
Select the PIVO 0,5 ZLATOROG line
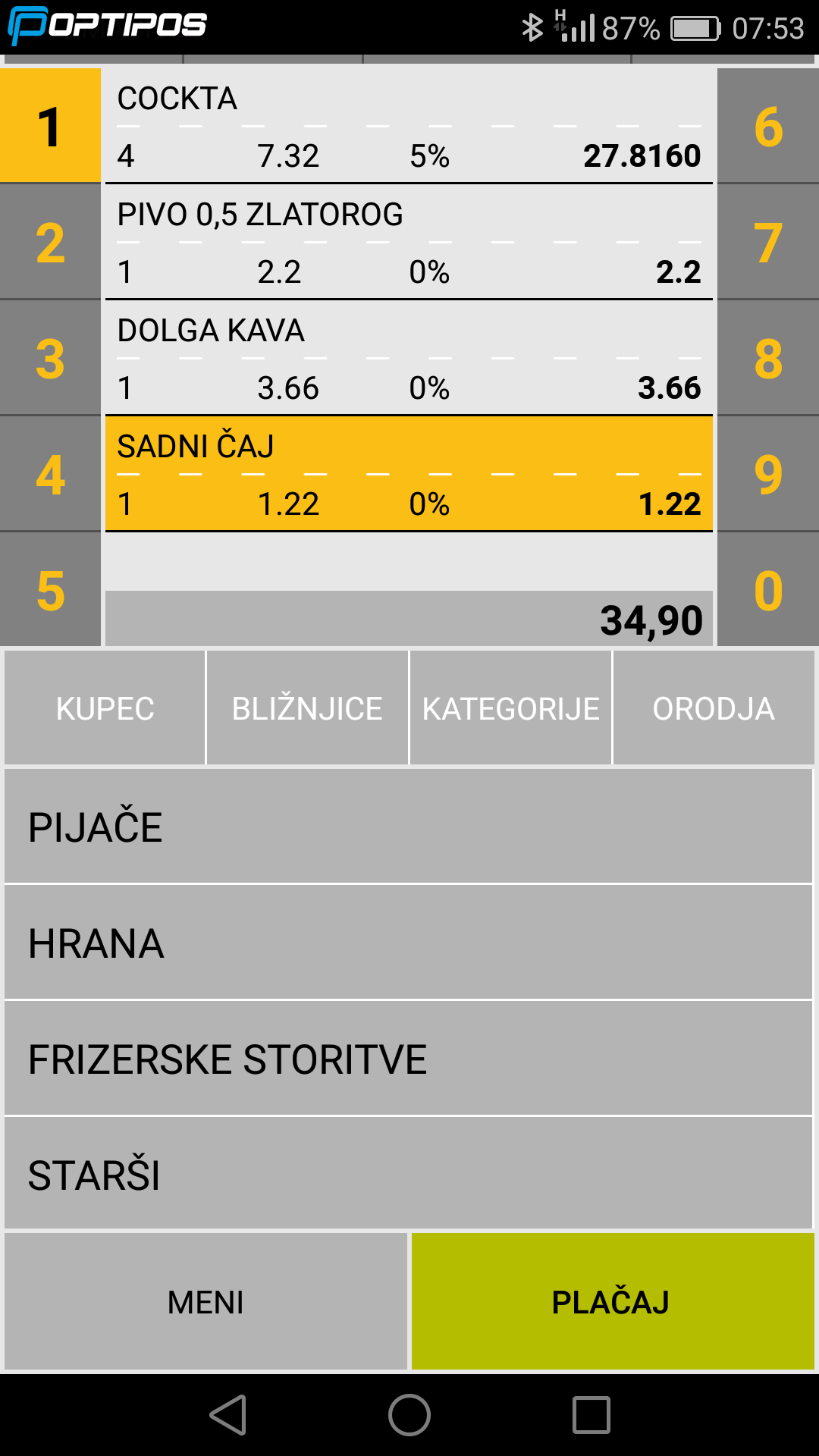click(408, 243)
